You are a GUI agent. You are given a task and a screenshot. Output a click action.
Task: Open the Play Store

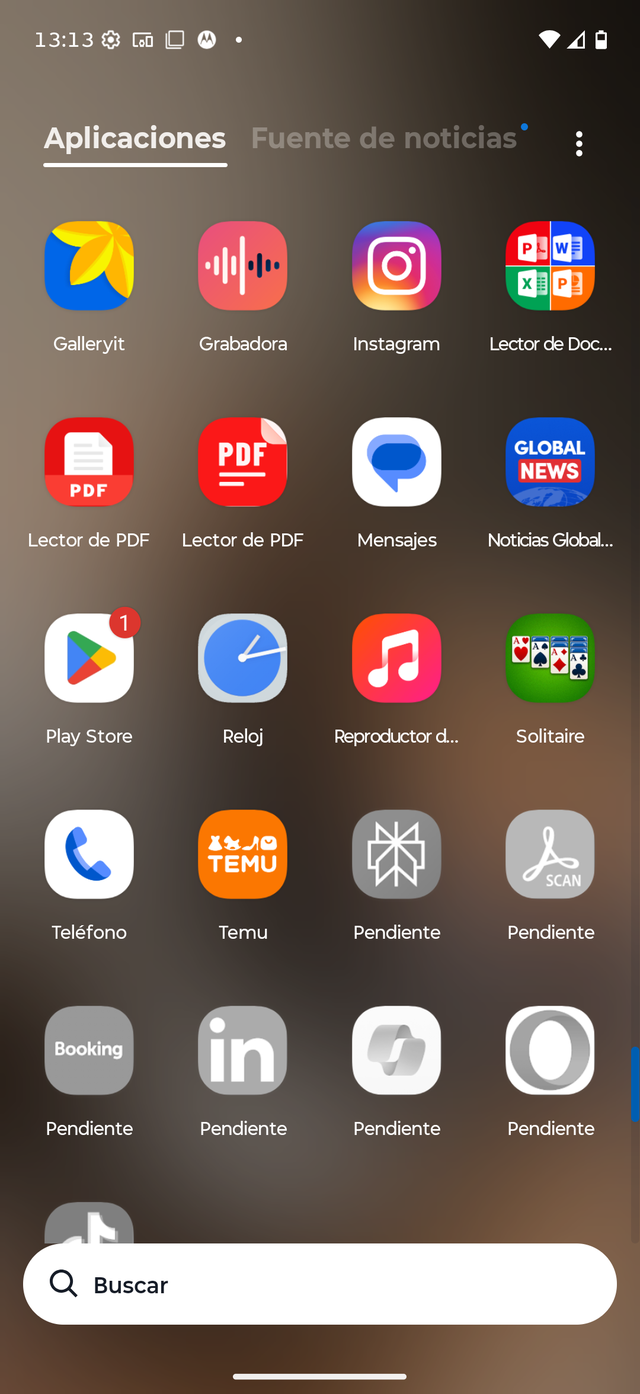pos(89,658)
